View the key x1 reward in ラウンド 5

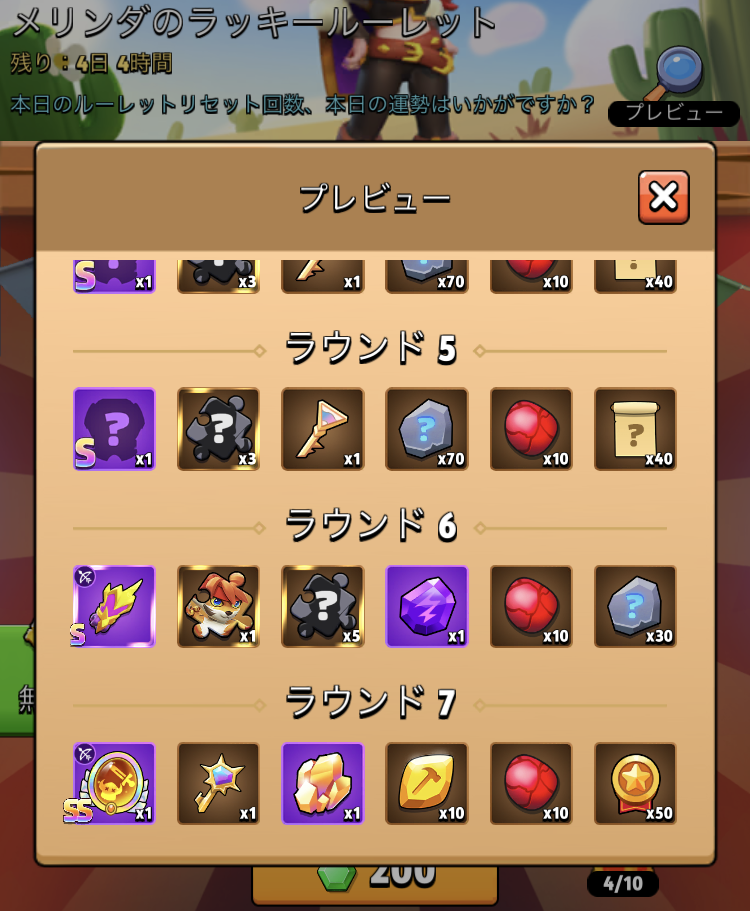pos(322,429)
